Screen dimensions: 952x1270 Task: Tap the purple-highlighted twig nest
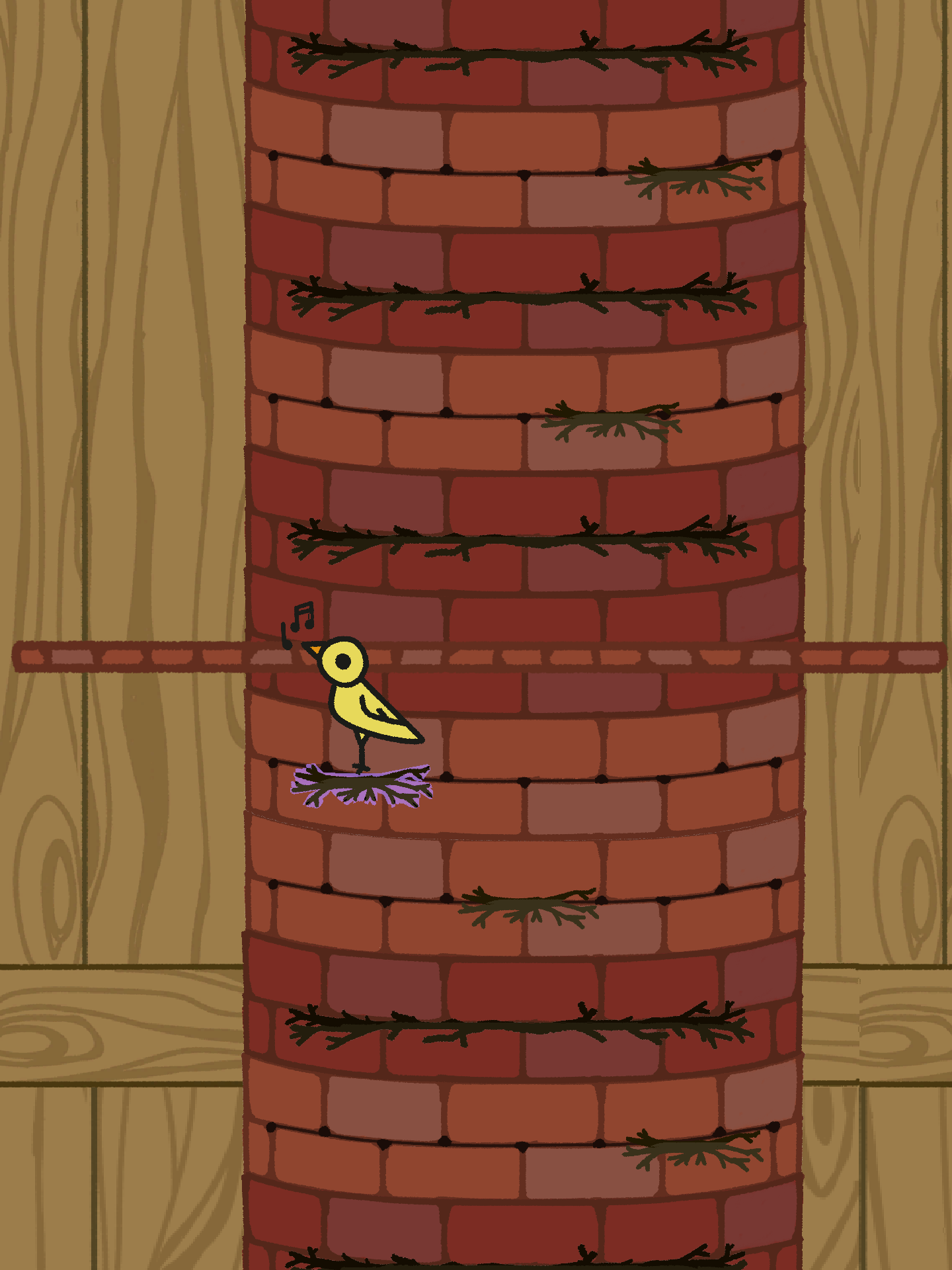pos(362,786)
